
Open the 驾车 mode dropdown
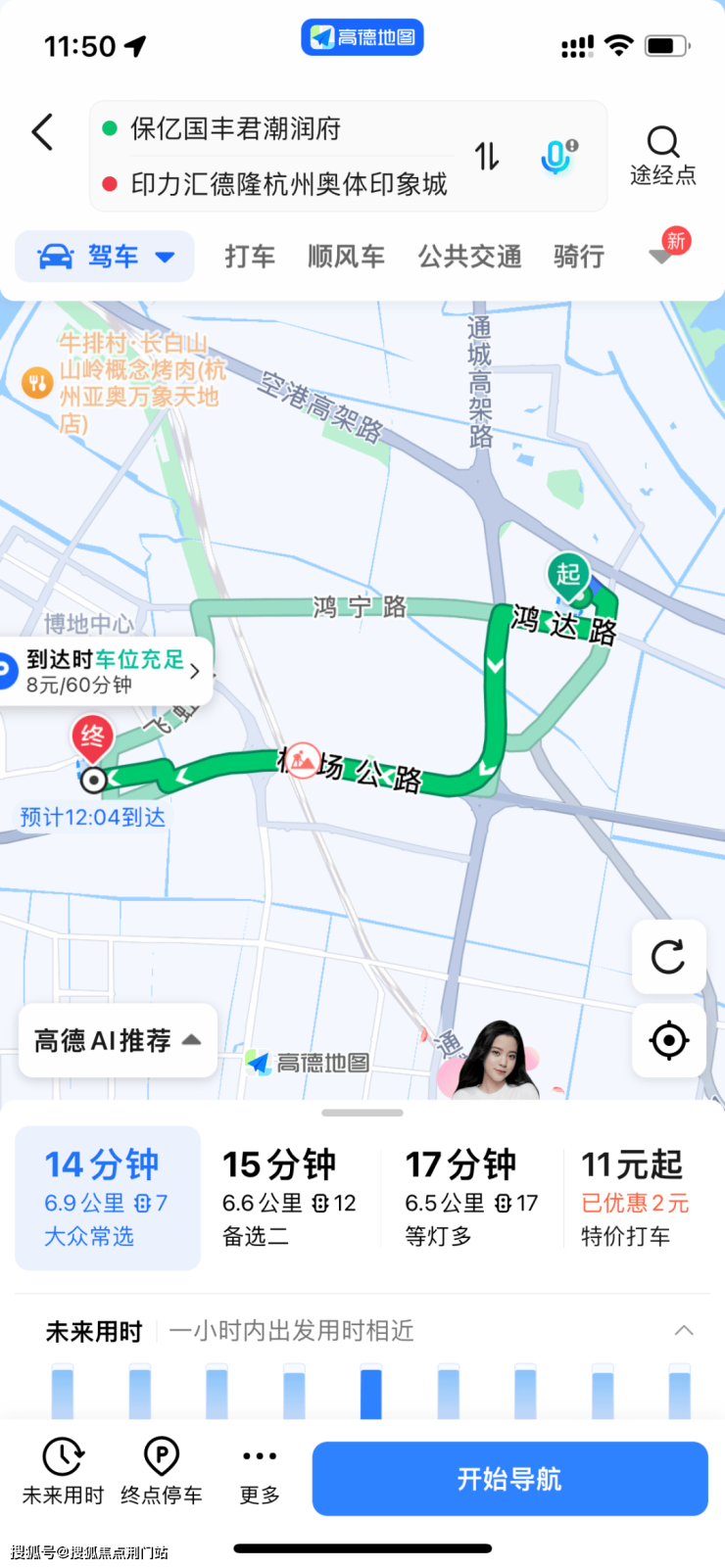click(105, 257)
